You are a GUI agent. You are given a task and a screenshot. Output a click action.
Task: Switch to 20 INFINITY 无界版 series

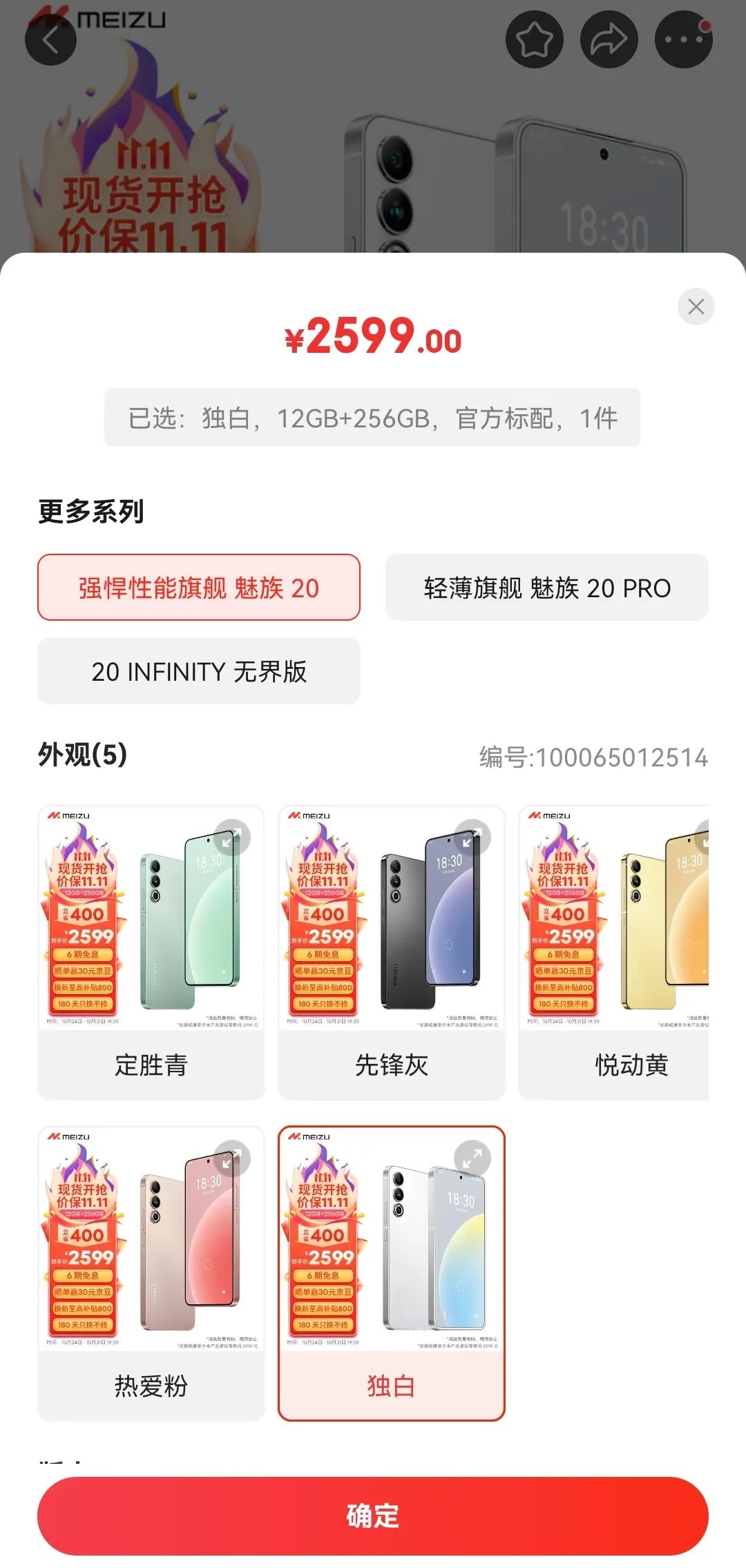tap(198, 670)
